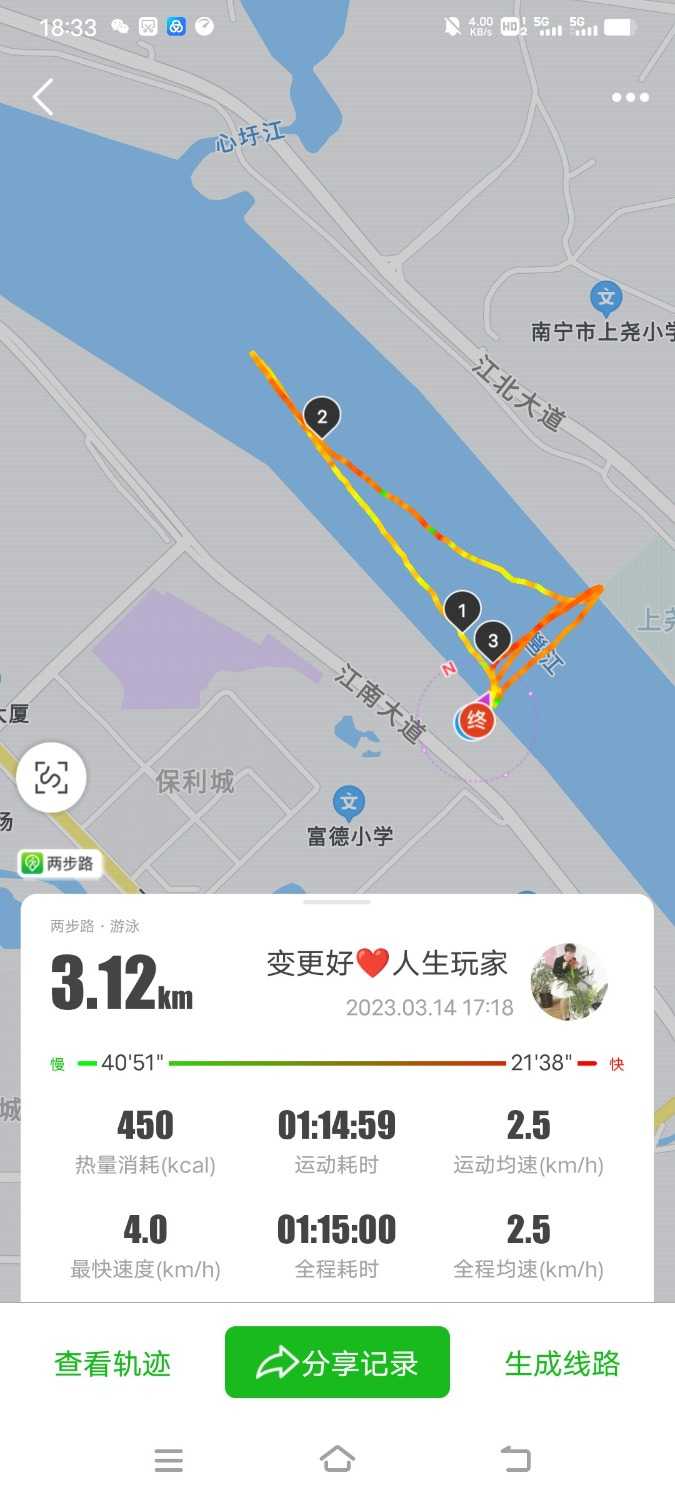Open the user profile avatar
The width and height of the screenshot is (675, 1500).
point(569,981)
